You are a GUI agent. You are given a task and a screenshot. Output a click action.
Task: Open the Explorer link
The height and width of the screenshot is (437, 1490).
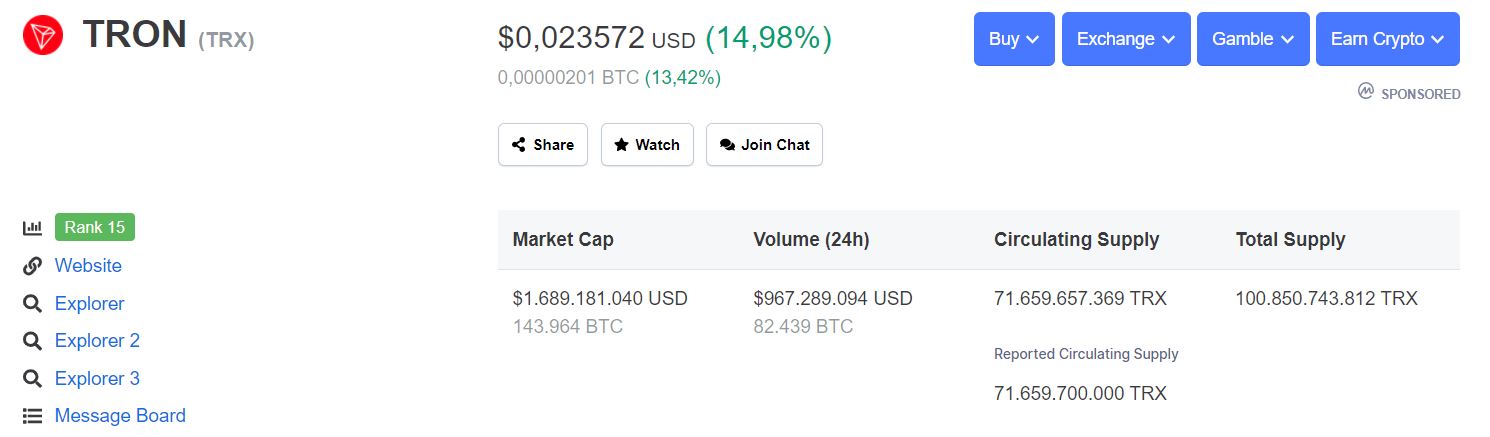coord(89,303)
